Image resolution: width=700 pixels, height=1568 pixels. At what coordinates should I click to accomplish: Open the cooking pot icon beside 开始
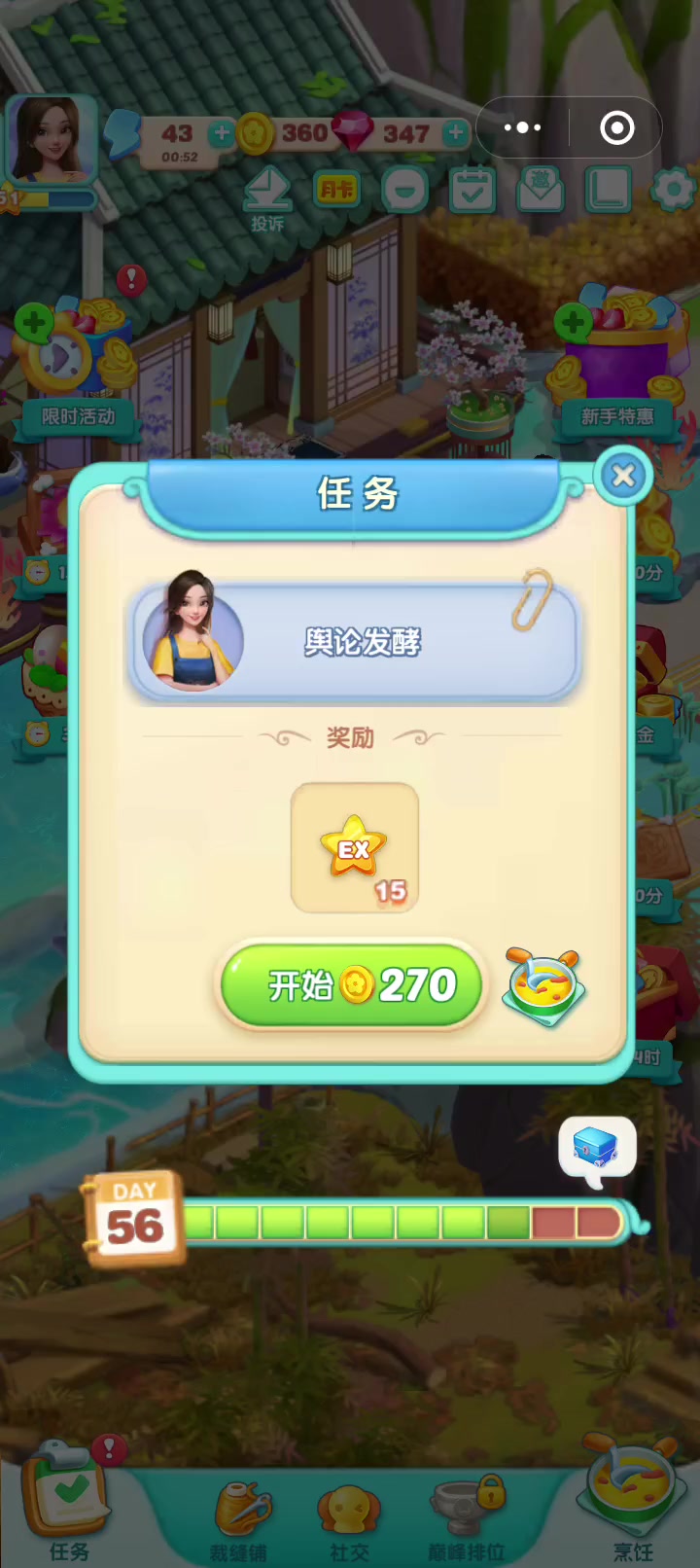pos(543,987)
